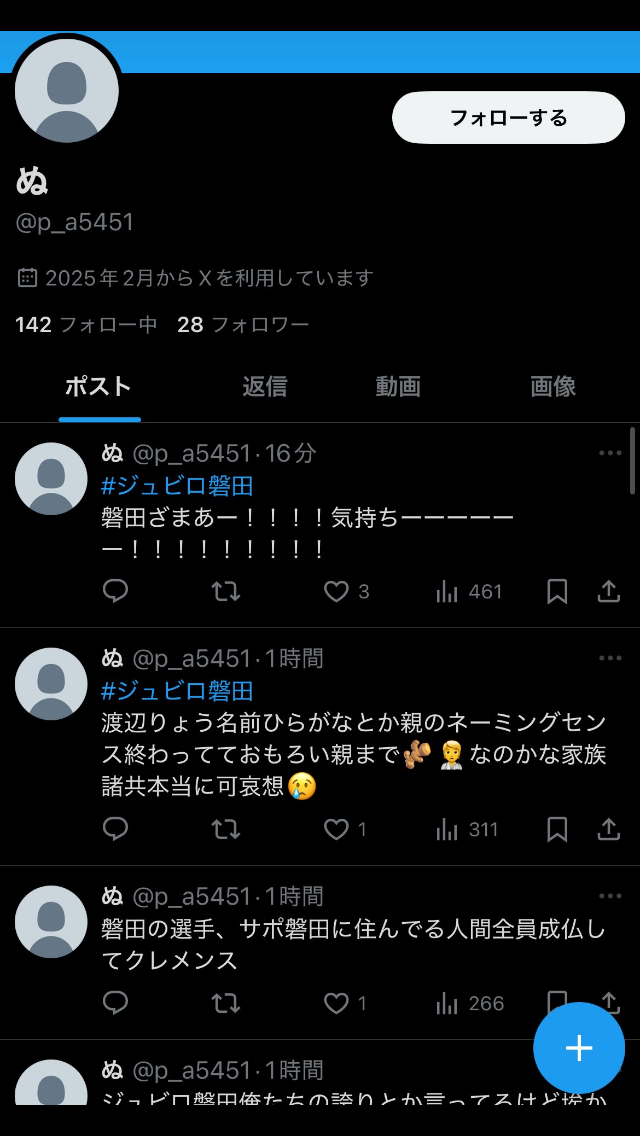Open the #ジュビロ磐田 hashtag in the 16分 post
This screenshot has height=1136, width=640.
[x=177, y=486]
